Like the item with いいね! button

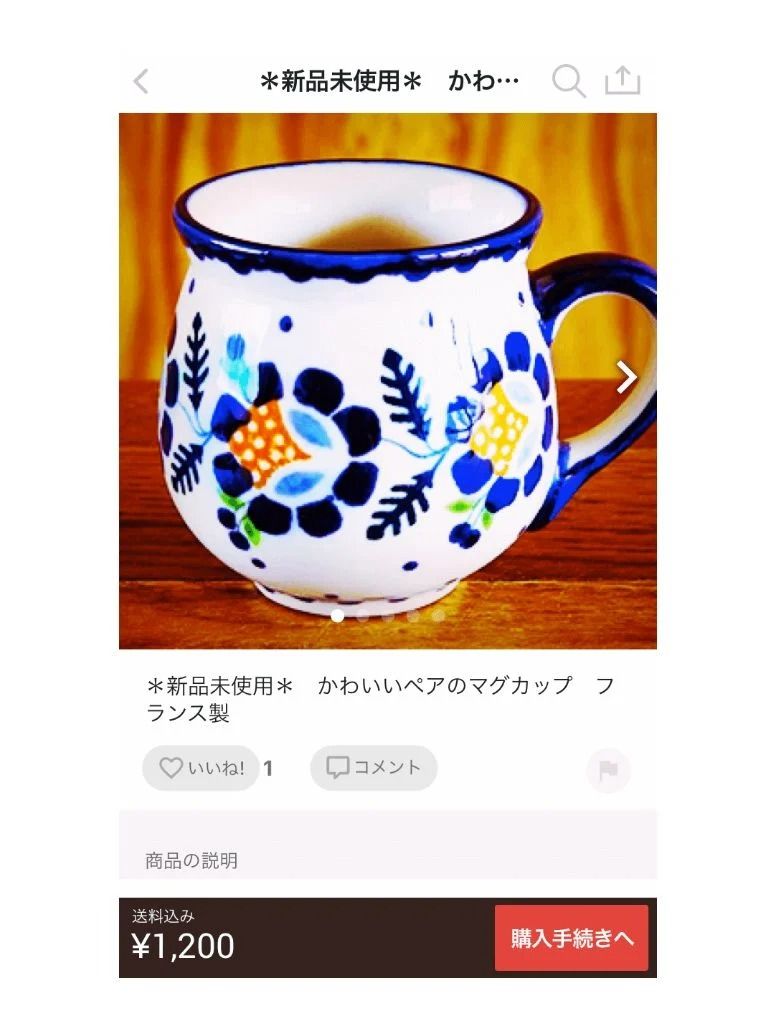coord(201,768)
